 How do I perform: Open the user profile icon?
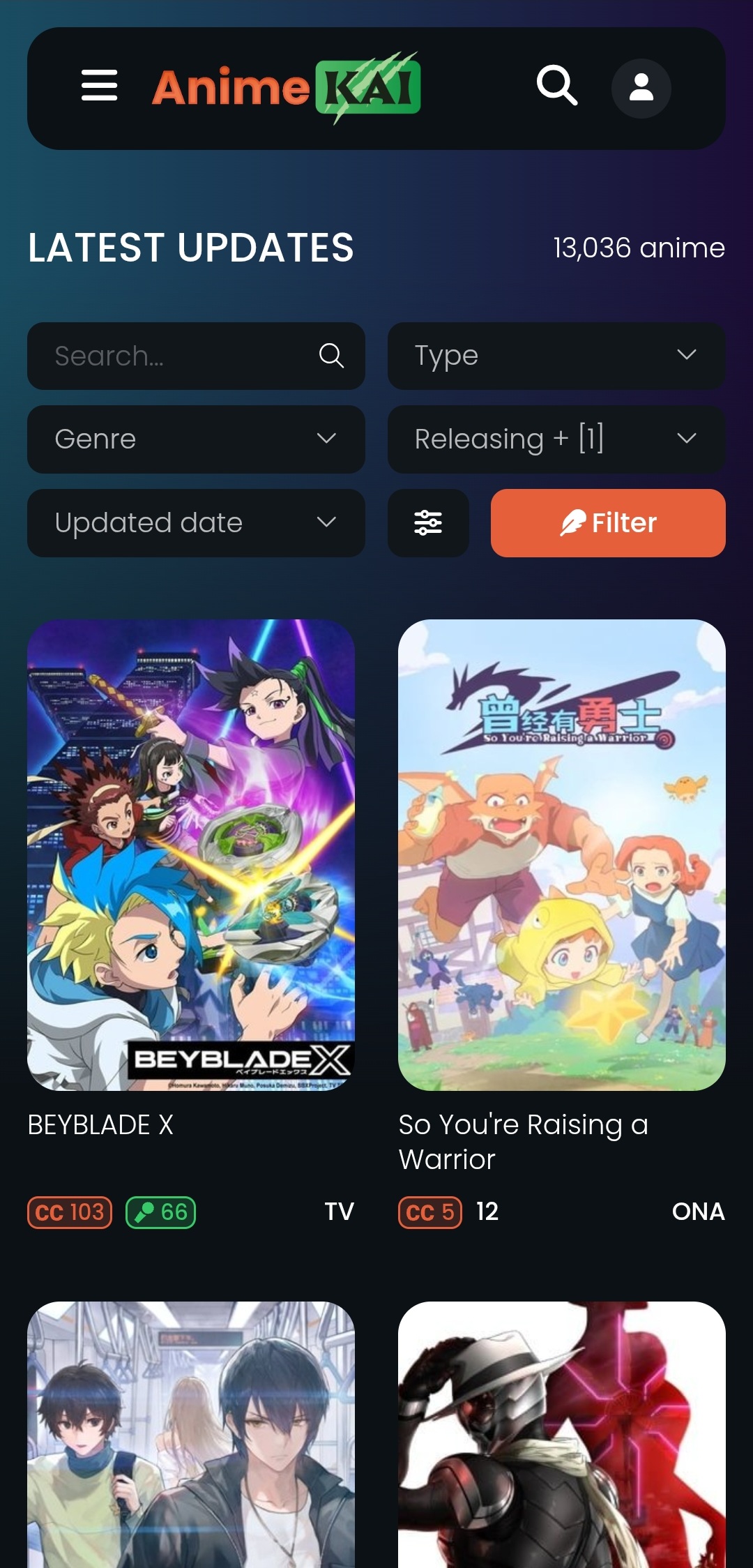pos(641,88)
